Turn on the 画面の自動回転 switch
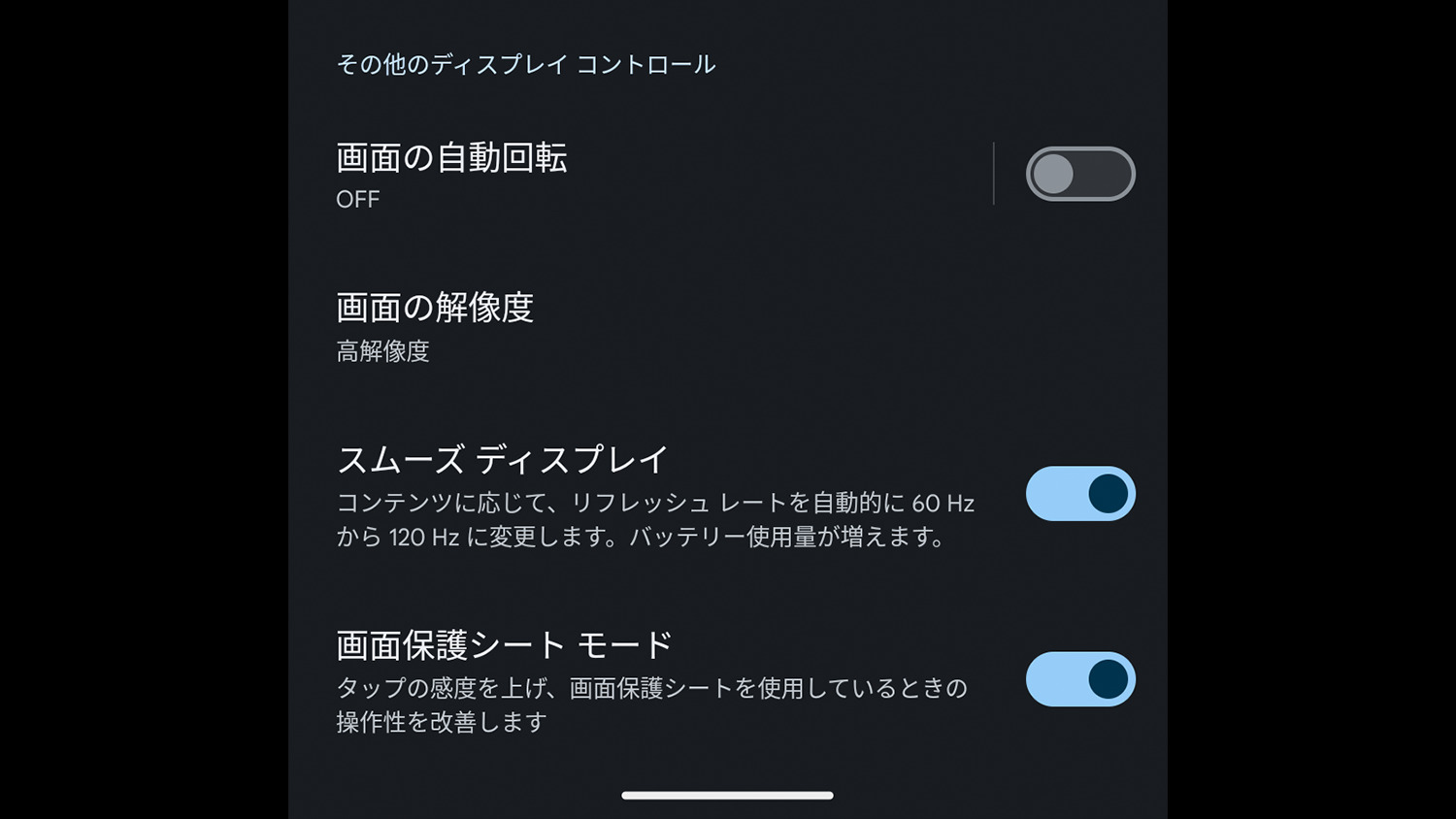The width and height of the screenshot is (1456, 819). click(1079, 175)
